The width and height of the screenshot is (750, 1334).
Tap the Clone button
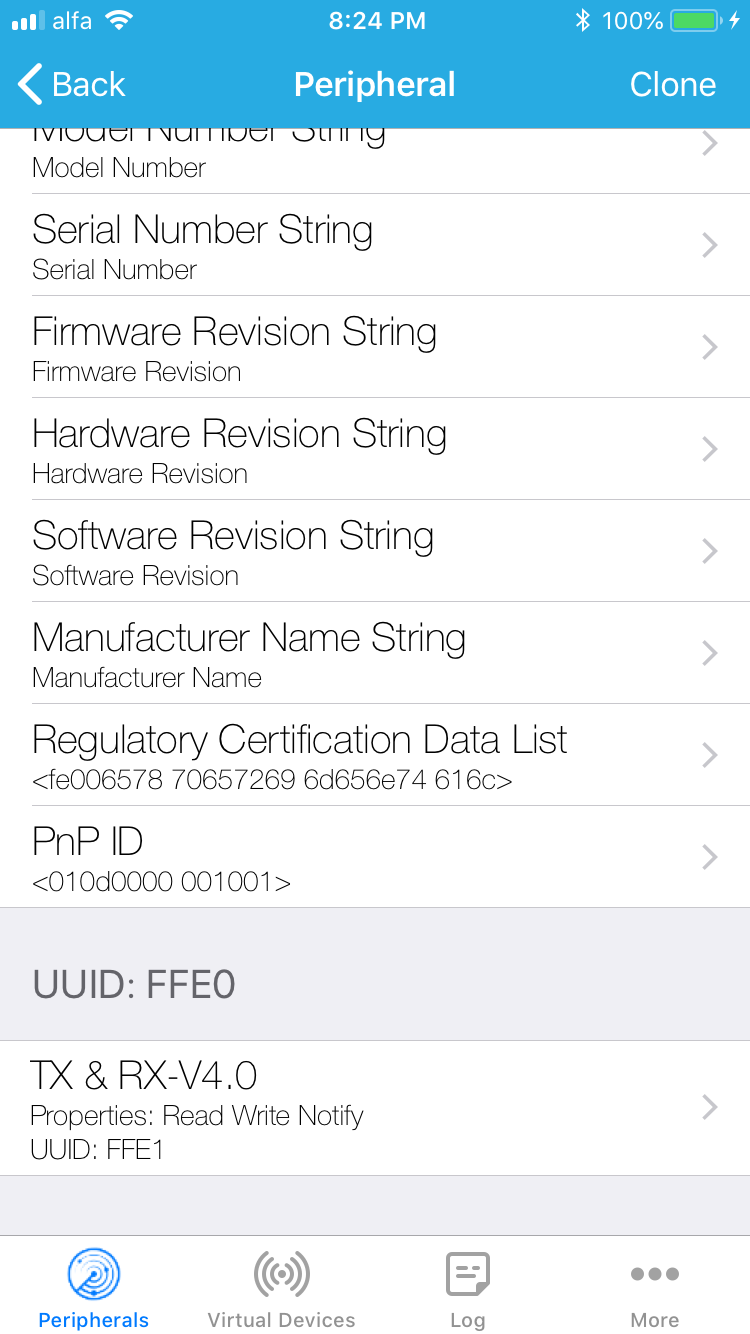(x=672, y=85)
